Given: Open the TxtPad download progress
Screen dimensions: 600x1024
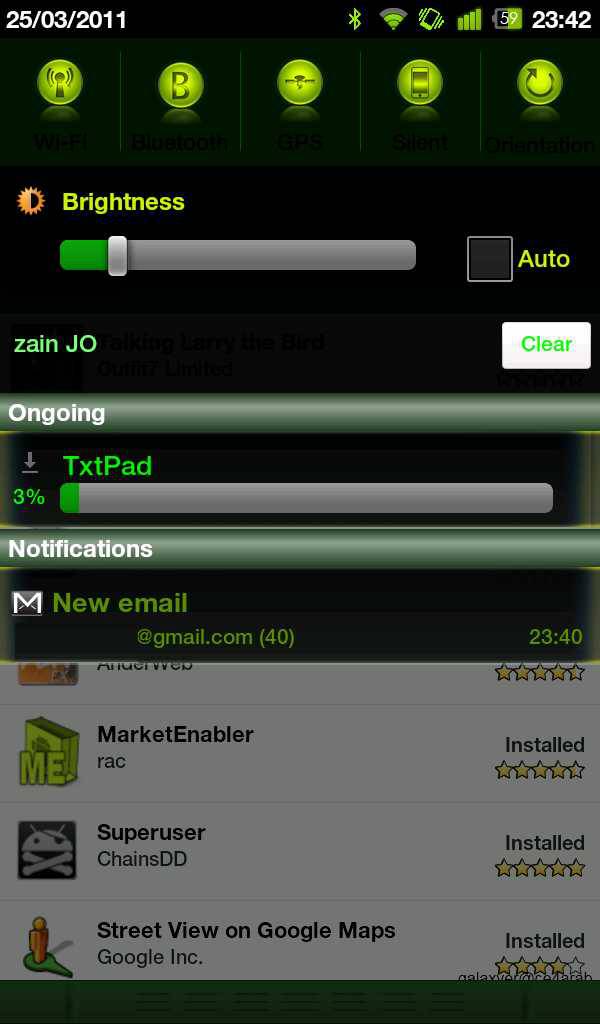Looking at the screenshot, I should click(300, 480).
